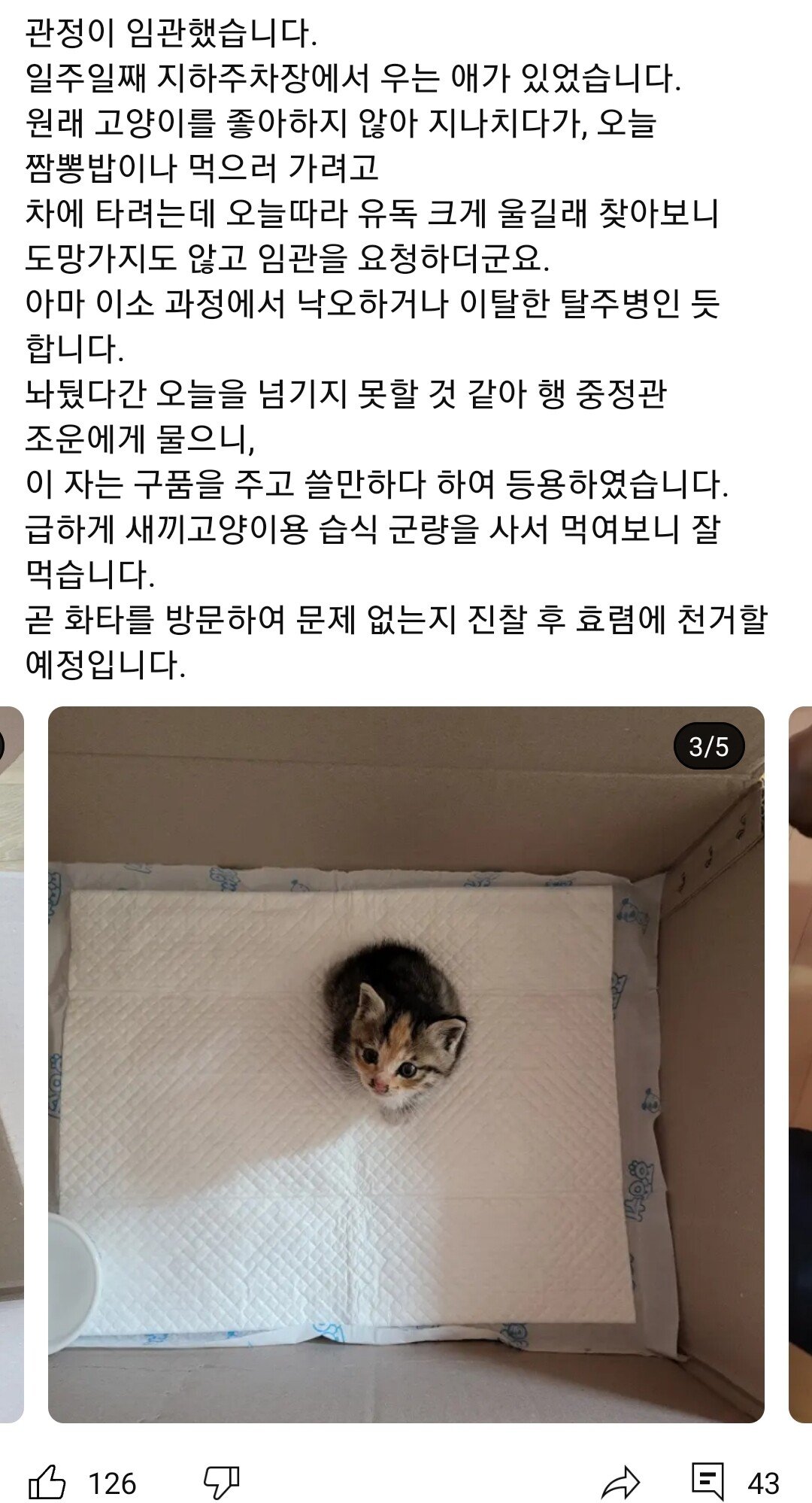Share this post
The image size is (812, 1503).
pos(620,1483)
